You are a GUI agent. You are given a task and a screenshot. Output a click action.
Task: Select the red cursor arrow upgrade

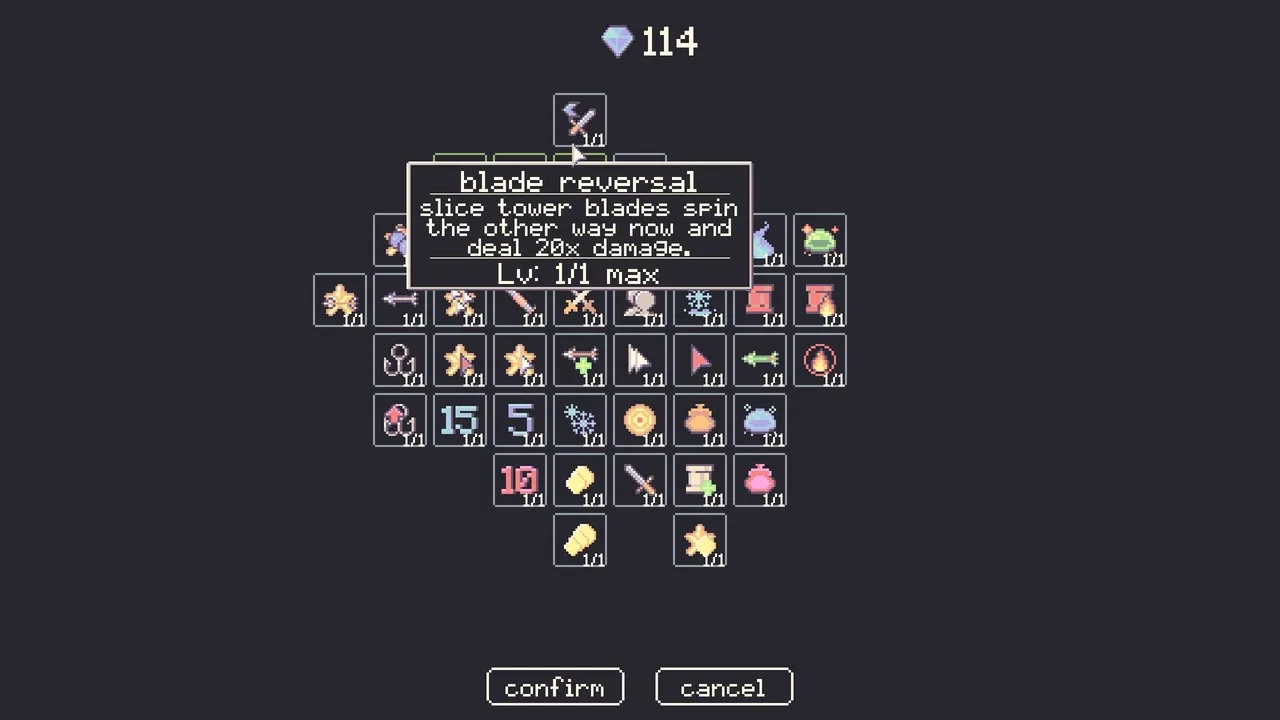699,360
